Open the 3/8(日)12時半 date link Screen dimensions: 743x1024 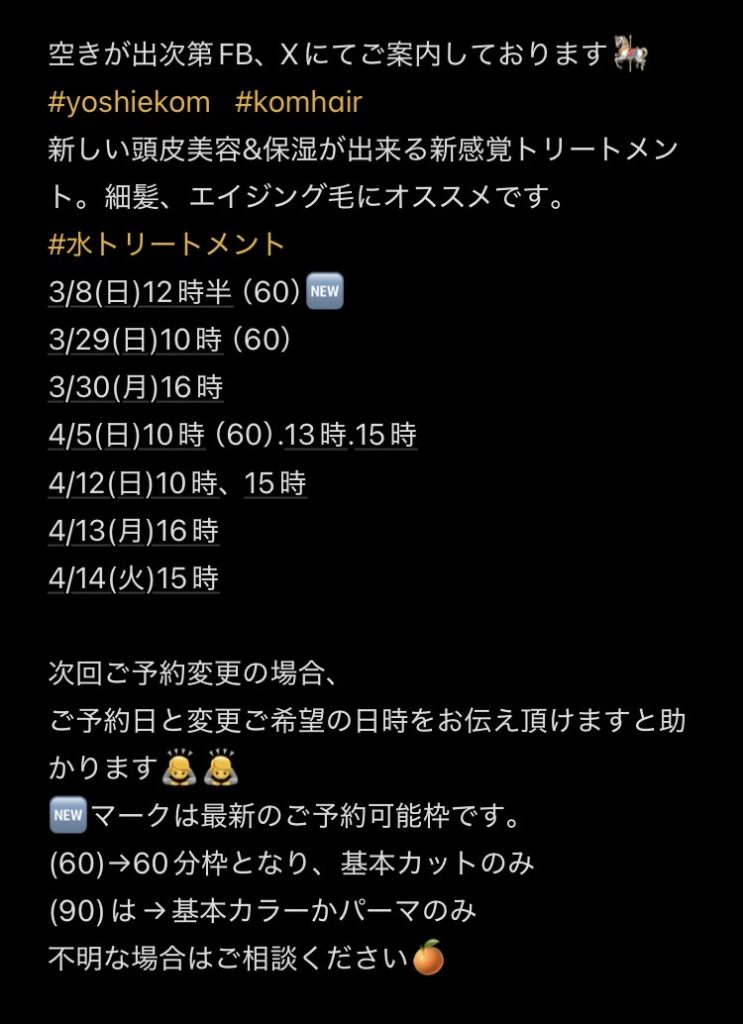tap(140, 292)
